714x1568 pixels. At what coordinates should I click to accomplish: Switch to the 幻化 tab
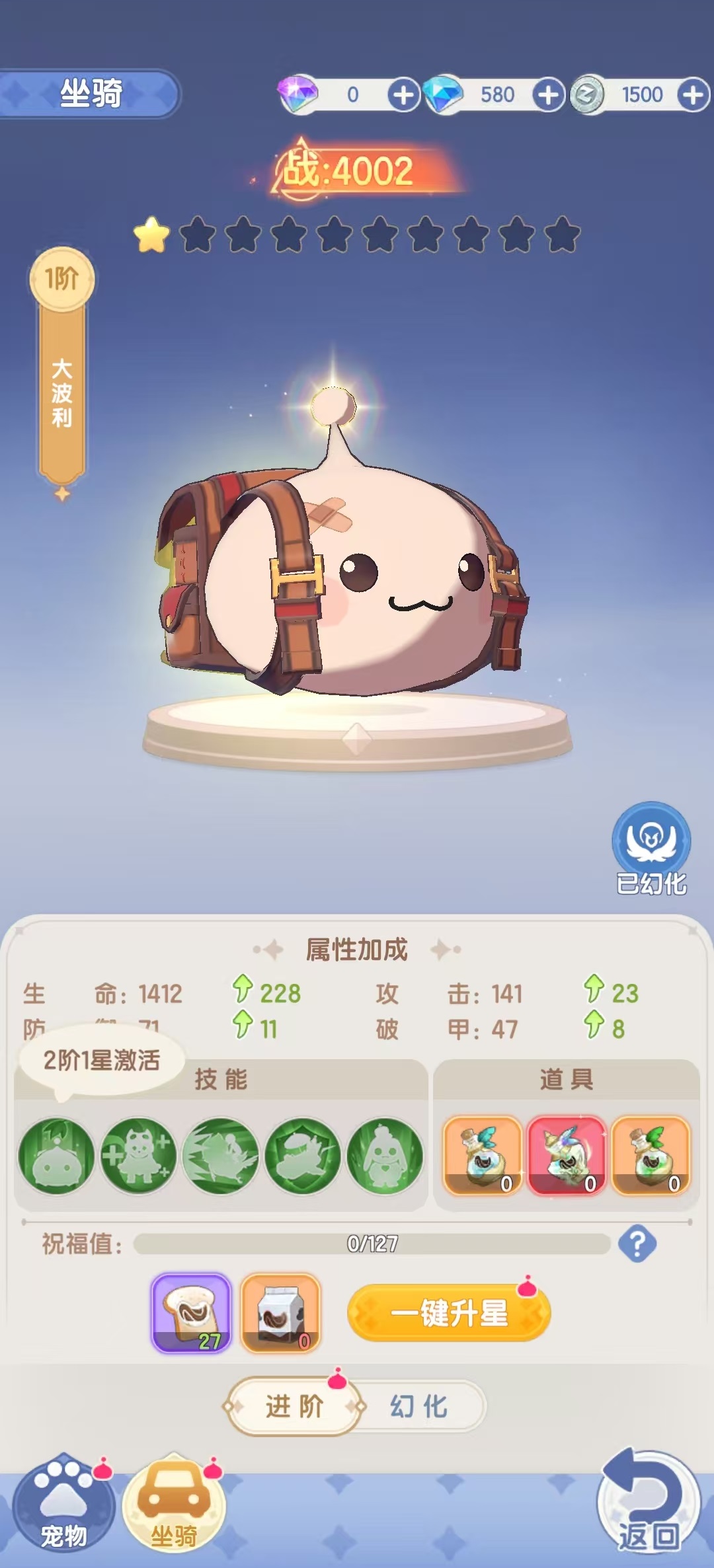tap(418, 1406)
